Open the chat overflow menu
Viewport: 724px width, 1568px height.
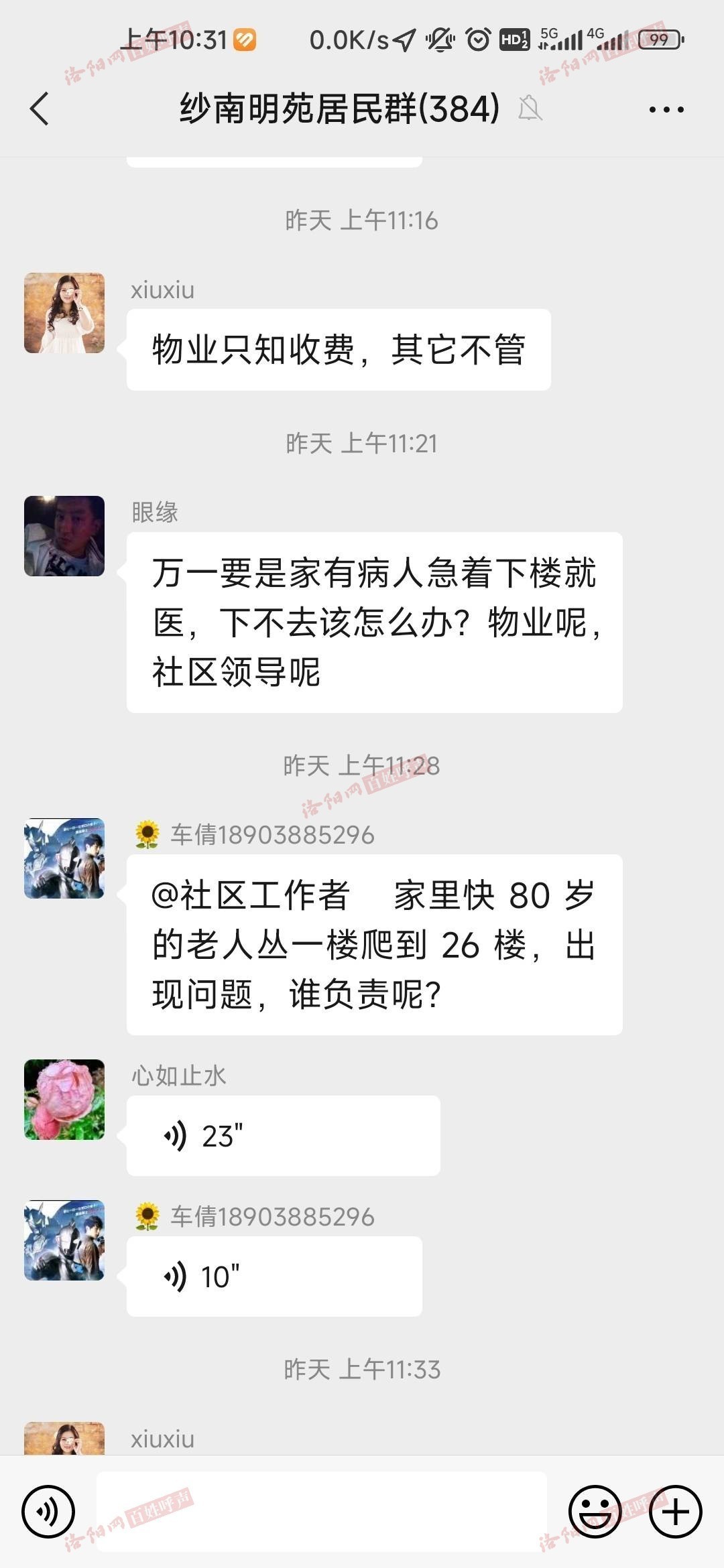666,109
